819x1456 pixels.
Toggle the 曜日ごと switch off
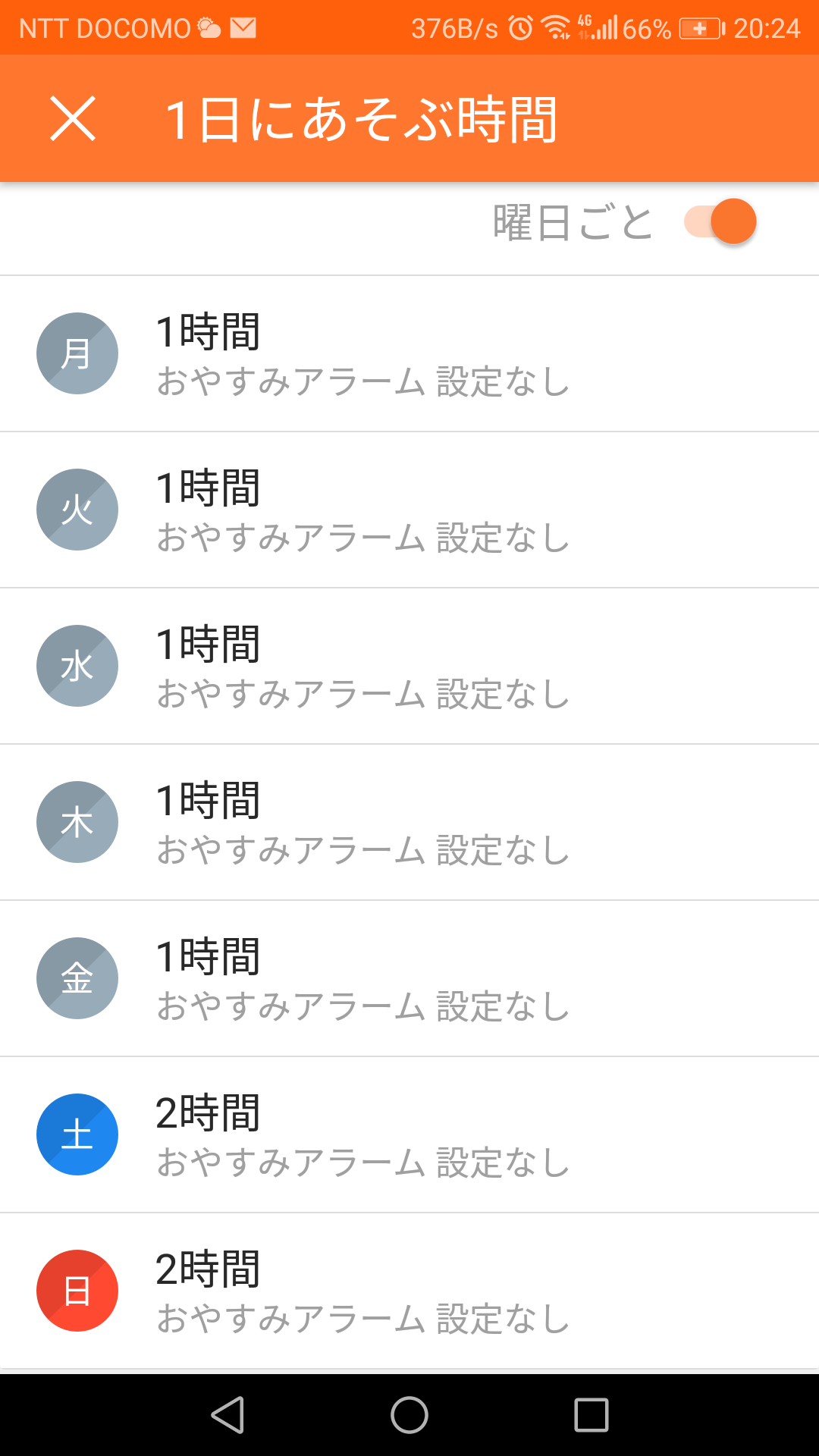coord(720,221)
